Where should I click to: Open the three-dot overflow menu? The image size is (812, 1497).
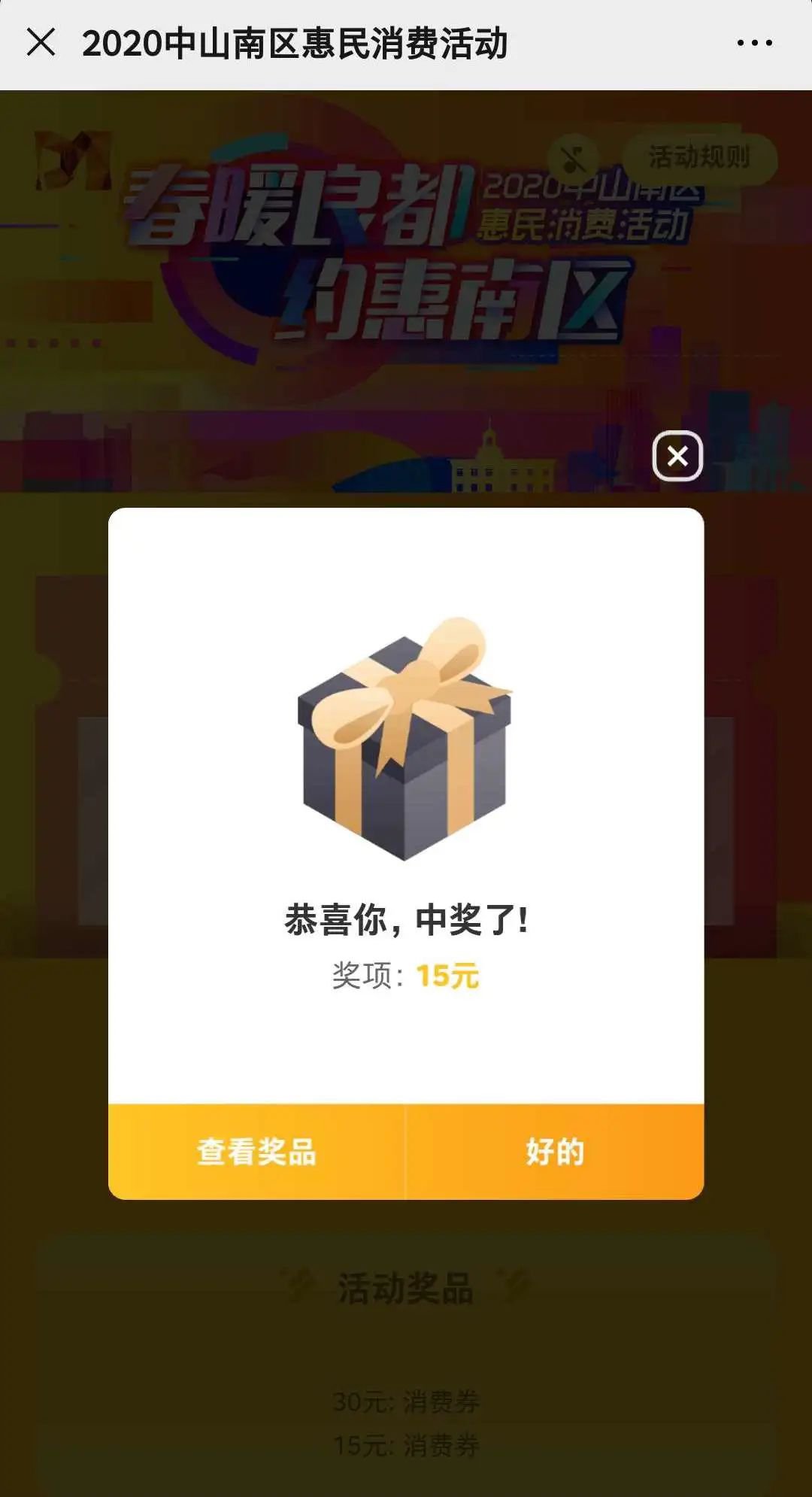(754, 43)
